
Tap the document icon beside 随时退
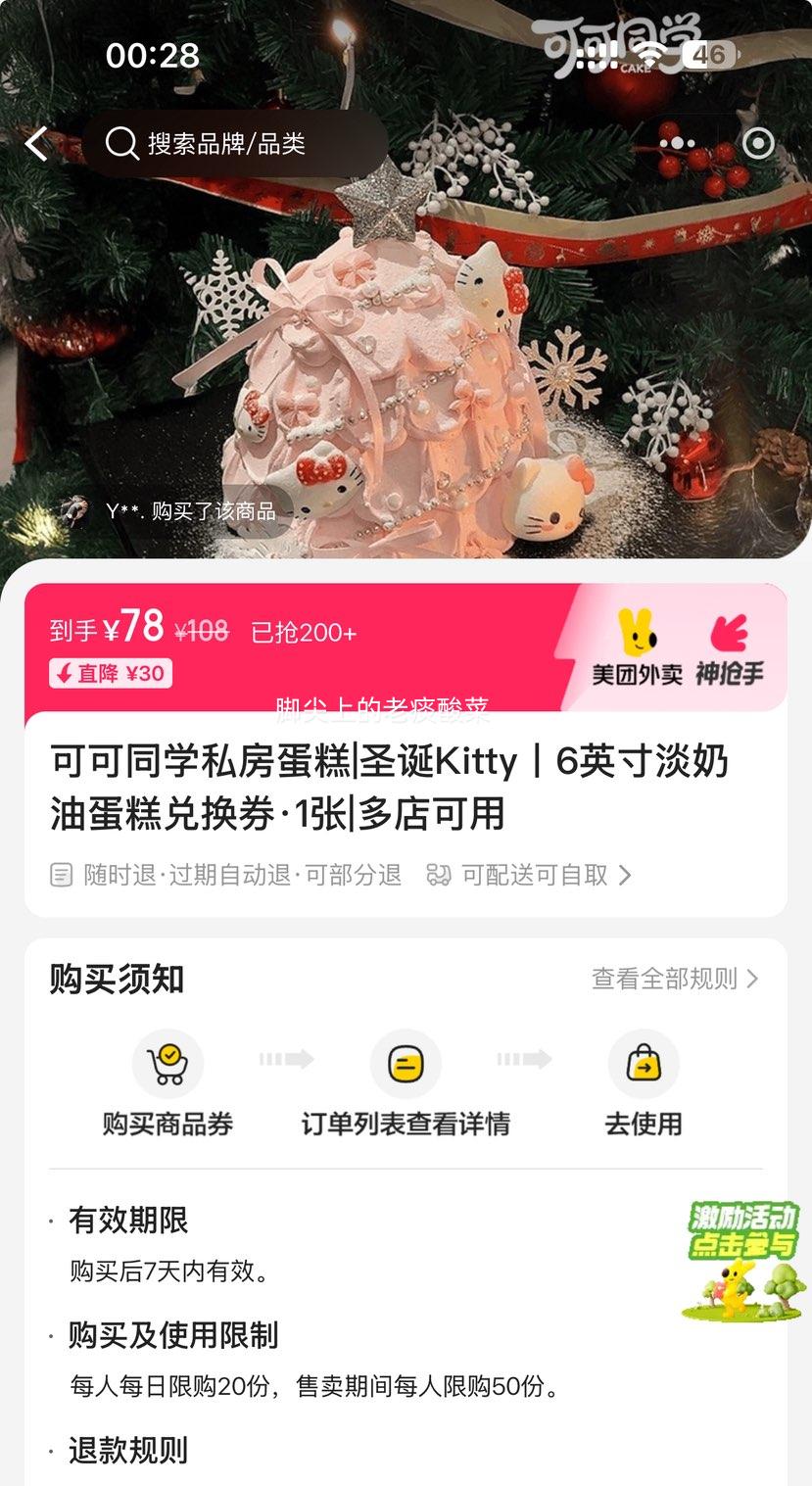point(61,875)
